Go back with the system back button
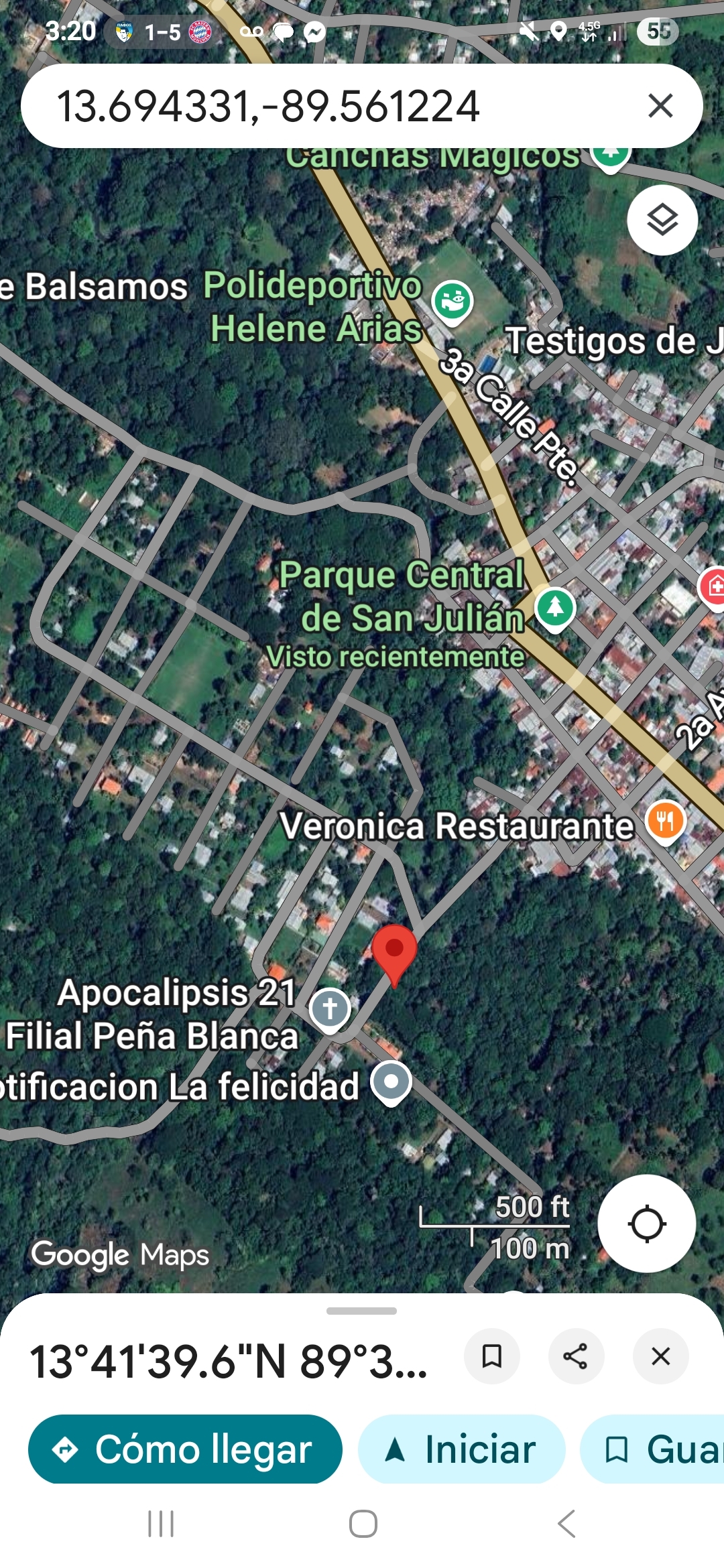The width and height of the screenshot is (724, 1568). (x=566, y=1524)
